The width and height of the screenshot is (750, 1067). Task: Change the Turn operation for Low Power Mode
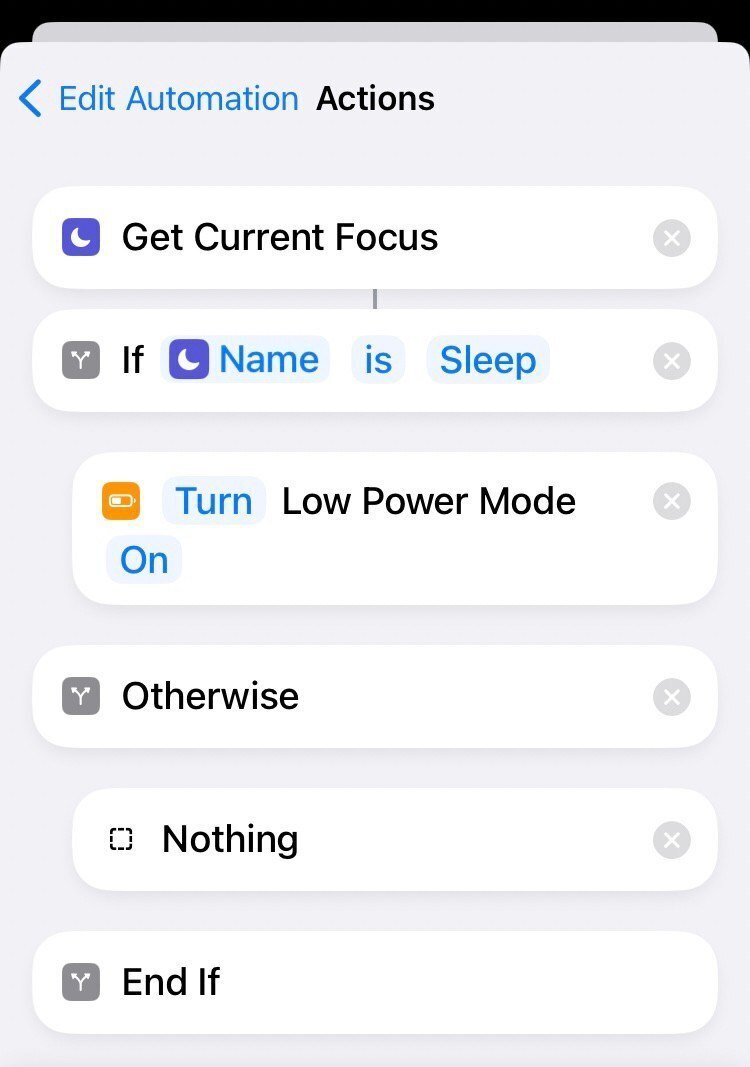tap(214, 501)
